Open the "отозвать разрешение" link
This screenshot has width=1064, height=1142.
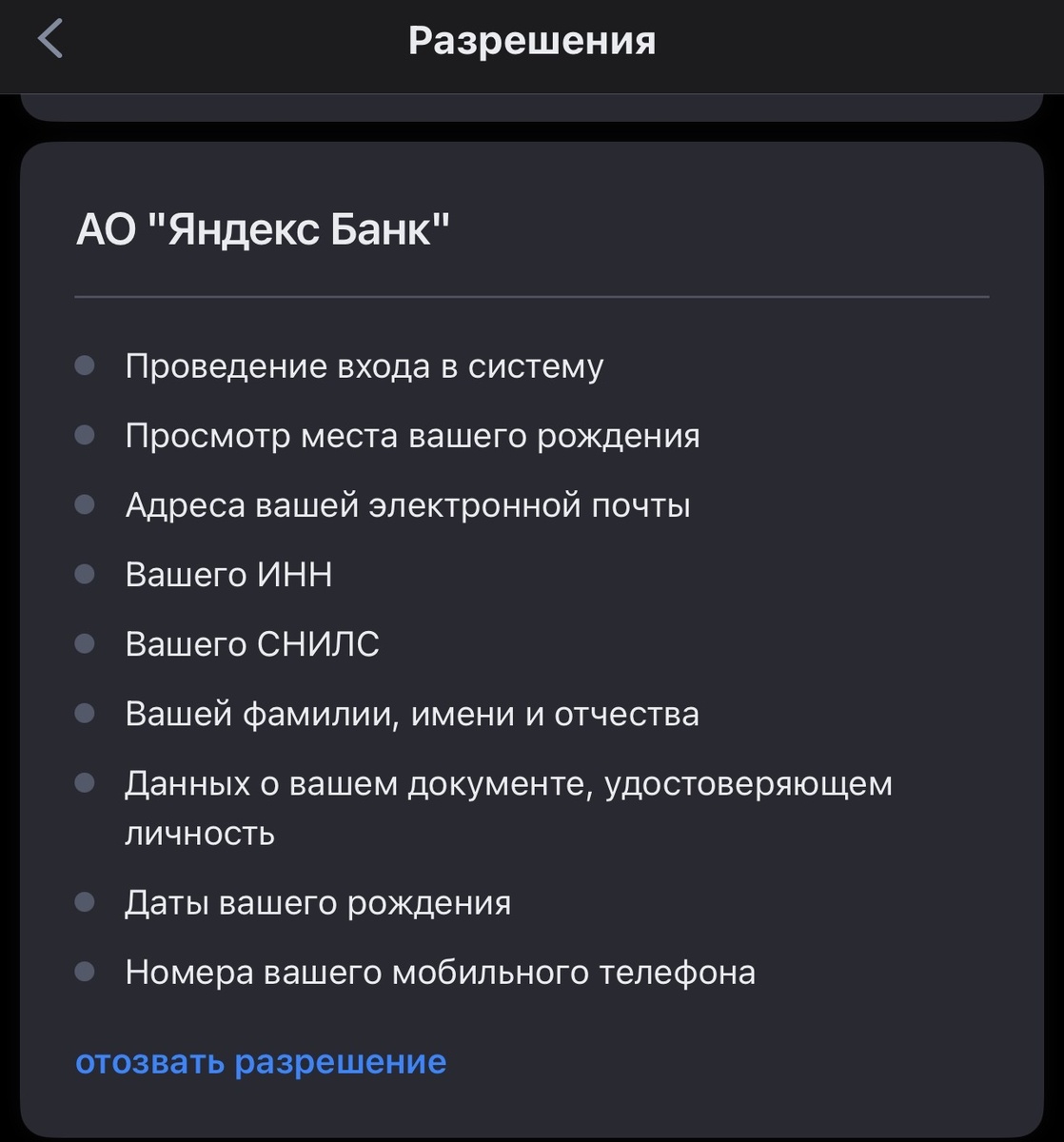pos(260,1060)
